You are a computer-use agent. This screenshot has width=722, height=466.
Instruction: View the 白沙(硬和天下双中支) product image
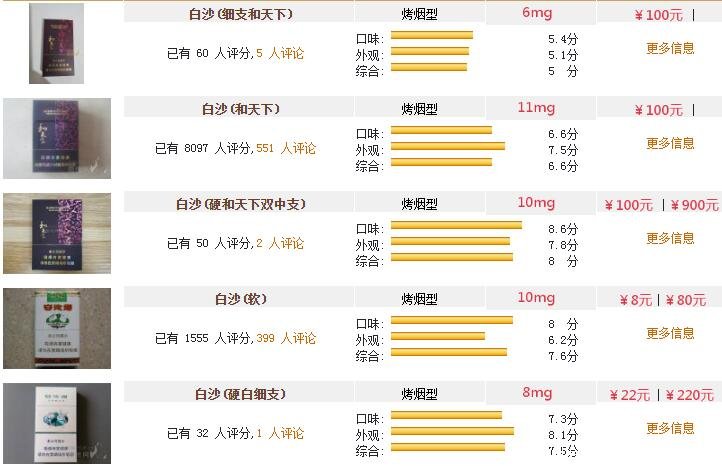56,233
